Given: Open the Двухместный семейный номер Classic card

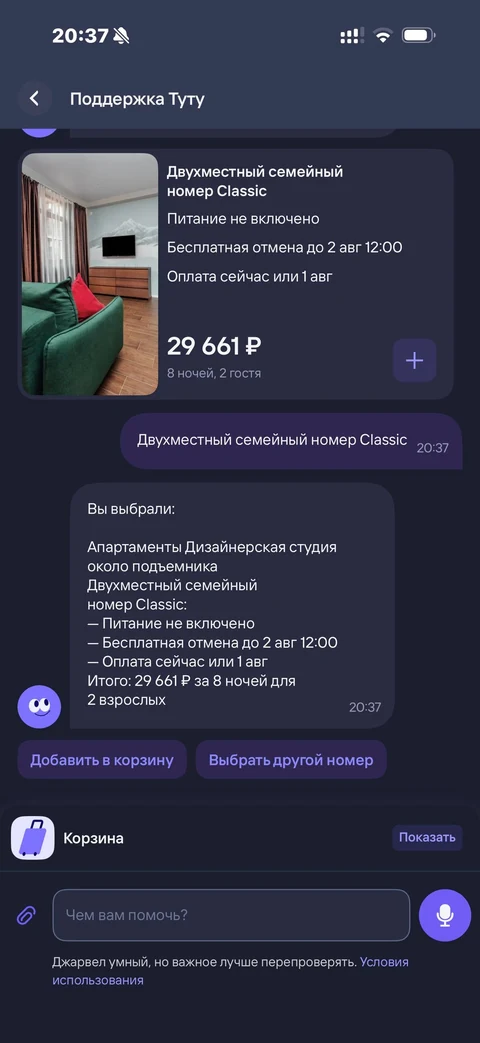Looking at the screenshot, I should [x=235, y=274].
